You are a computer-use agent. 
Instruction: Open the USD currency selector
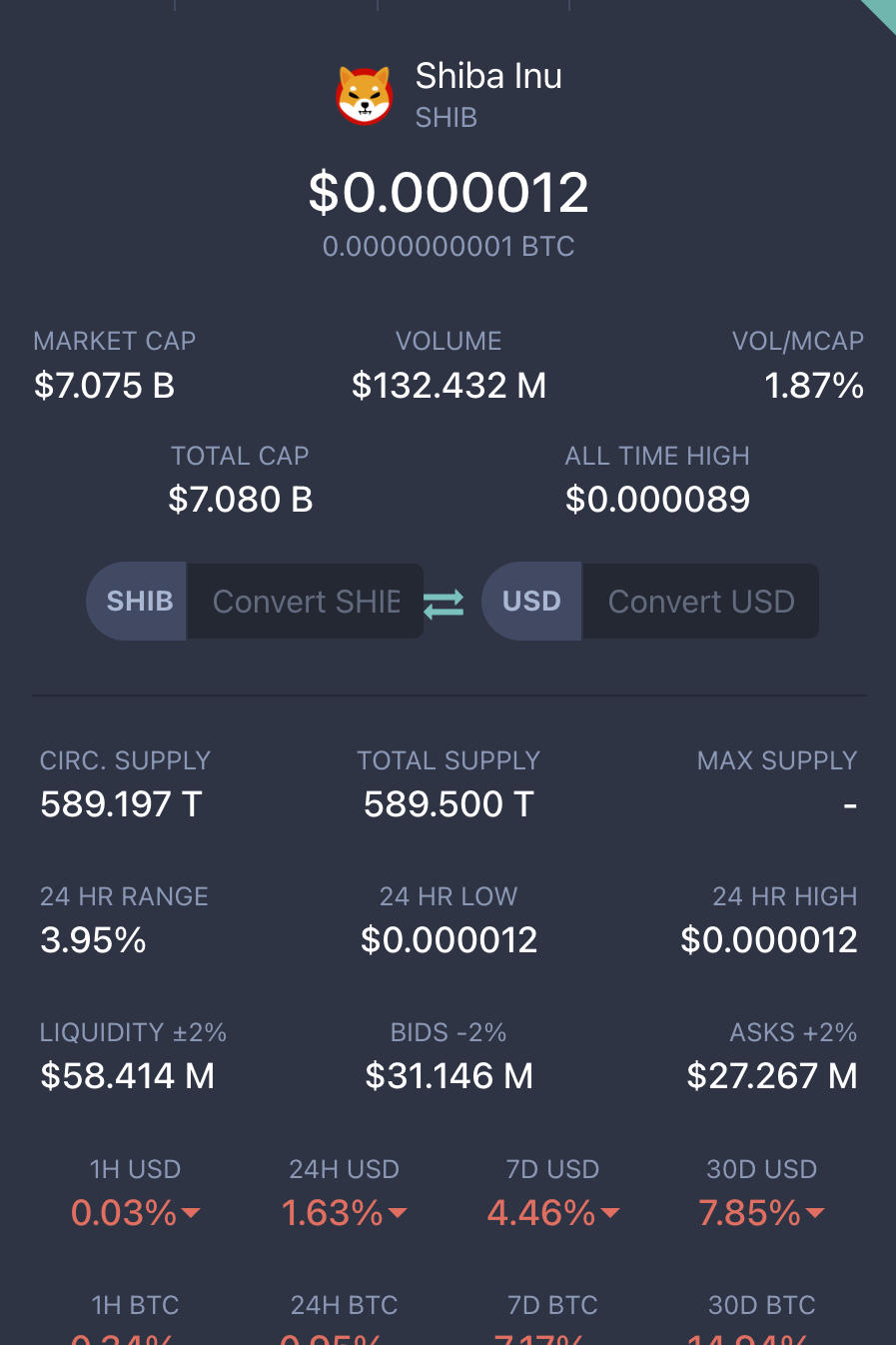point(531,602)
